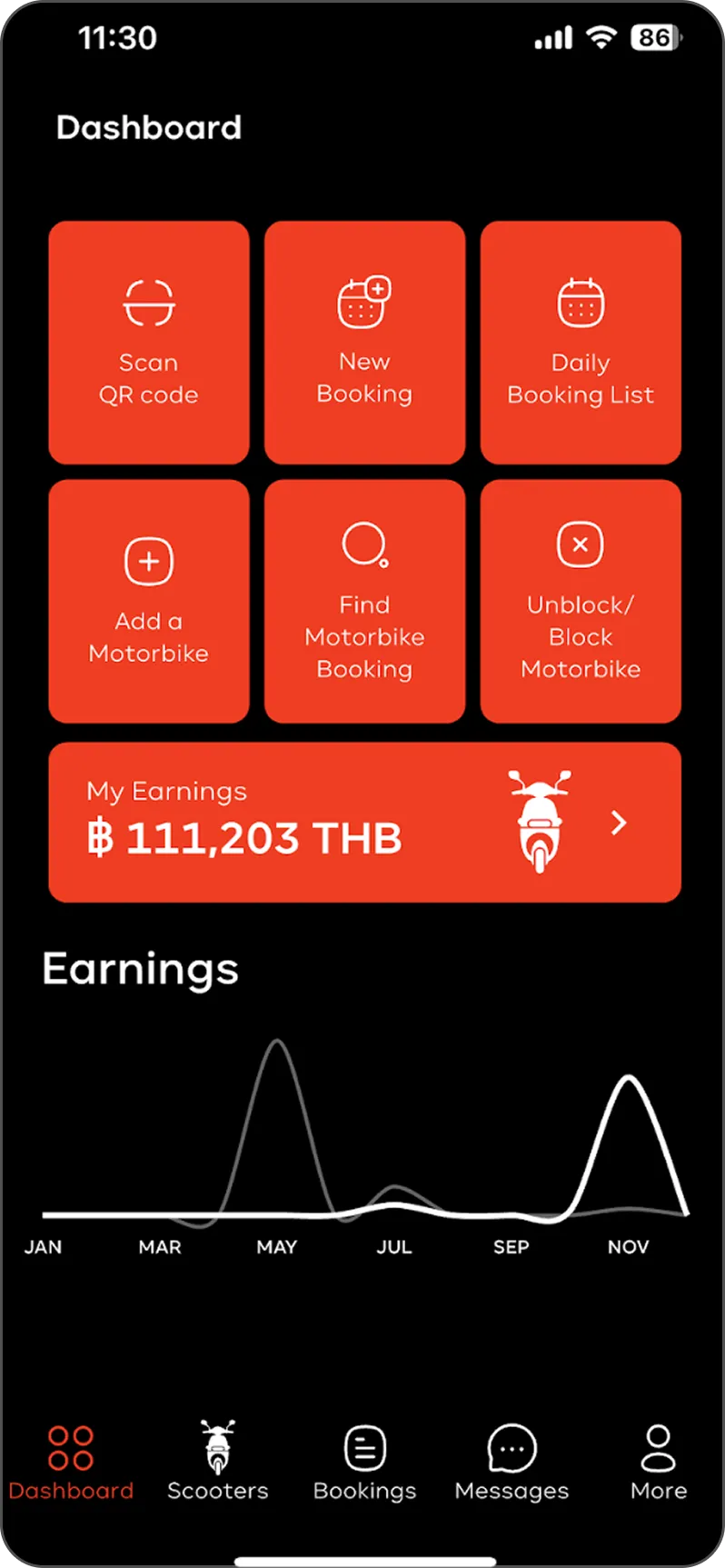The height and width of the screenshot is (1568, 725).
Task: Switch to the Scooters tab
Action: 218,1462
